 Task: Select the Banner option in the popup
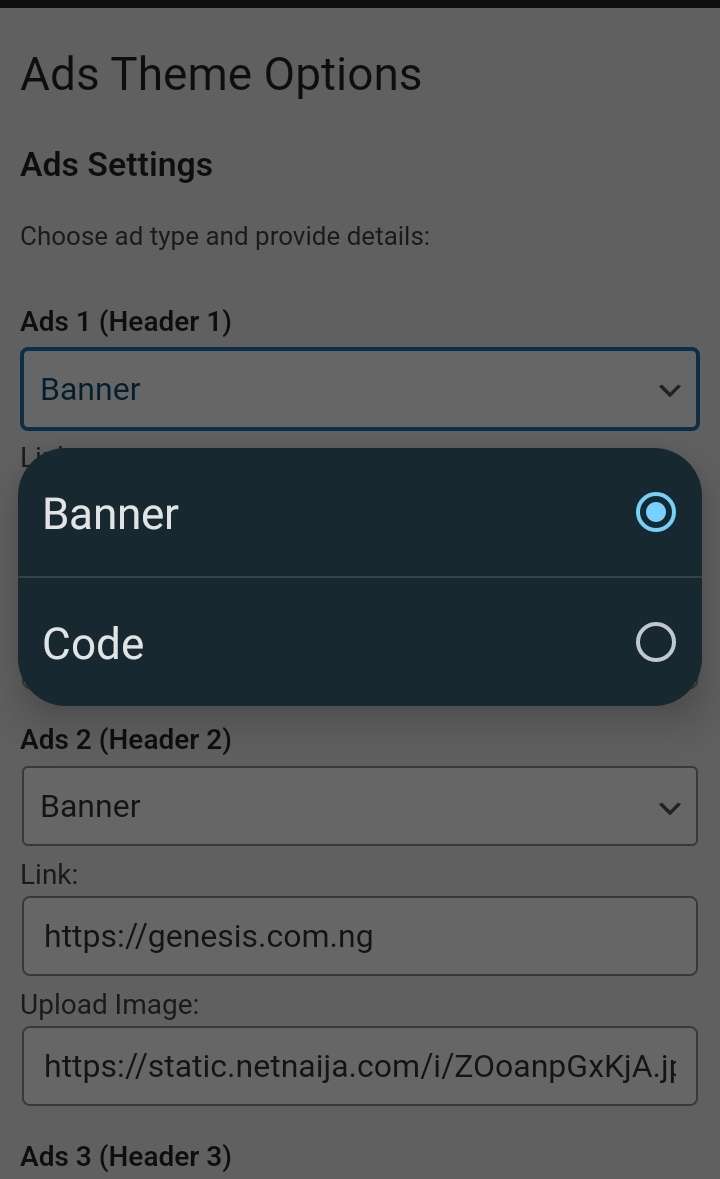[359, 513]
